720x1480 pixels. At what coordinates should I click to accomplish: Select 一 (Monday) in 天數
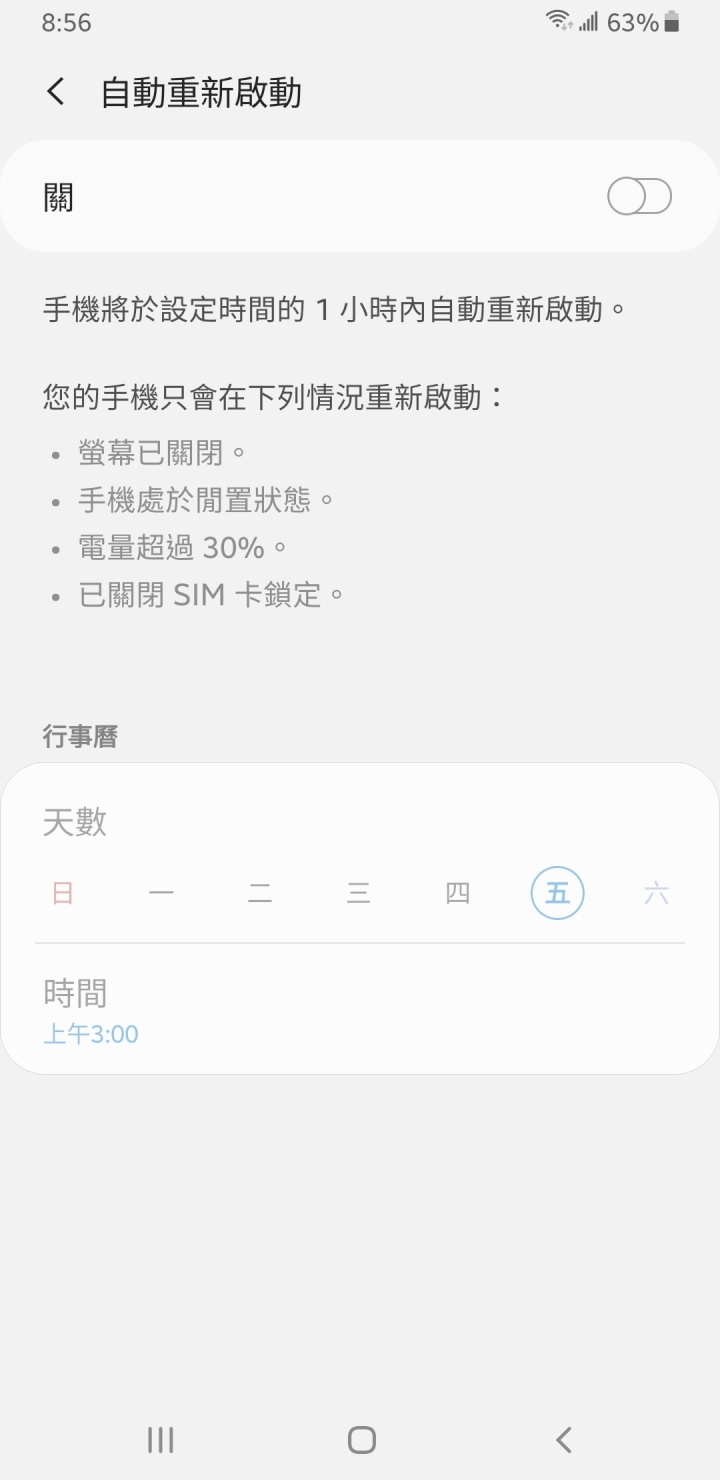coord(161,893)
